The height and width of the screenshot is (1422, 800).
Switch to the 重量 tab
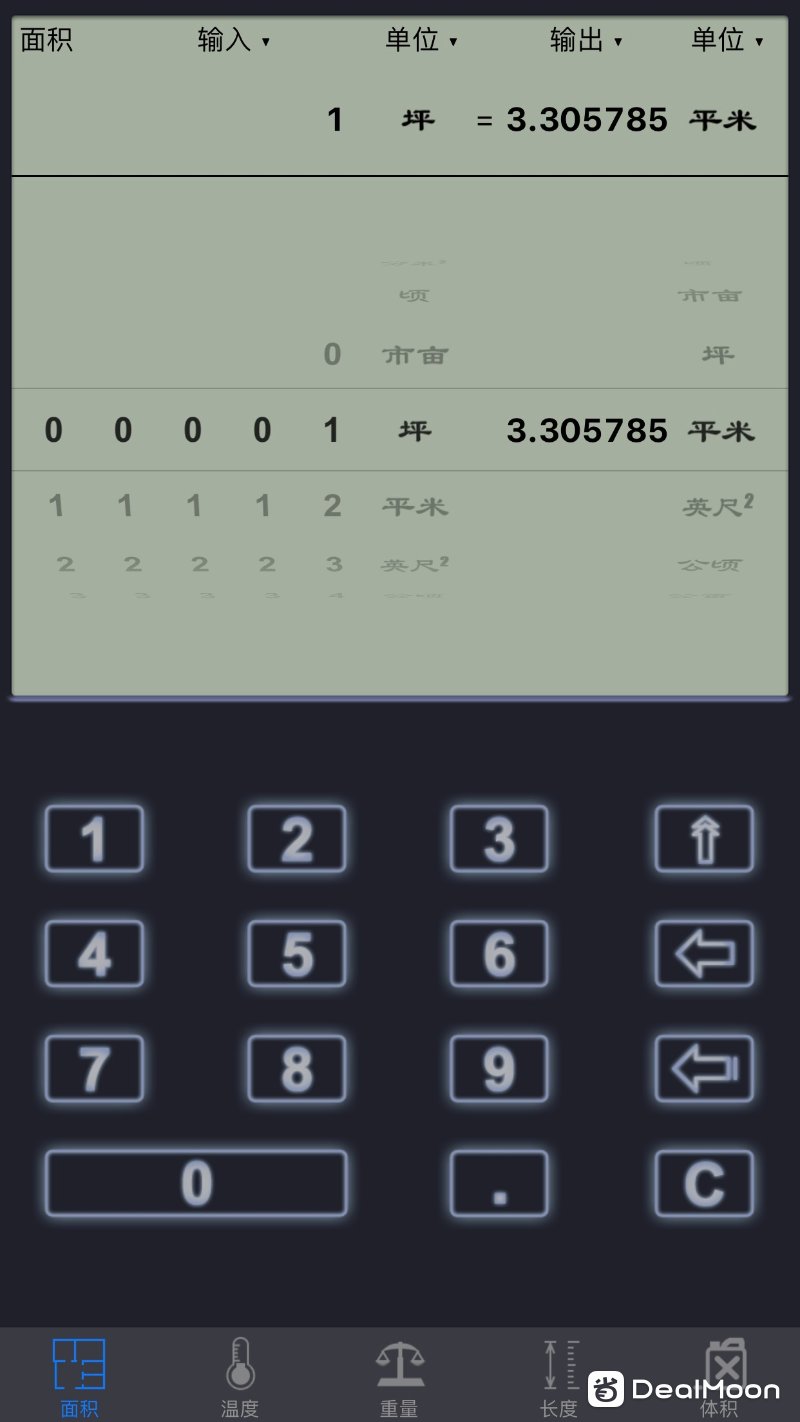pos(399,1378)
